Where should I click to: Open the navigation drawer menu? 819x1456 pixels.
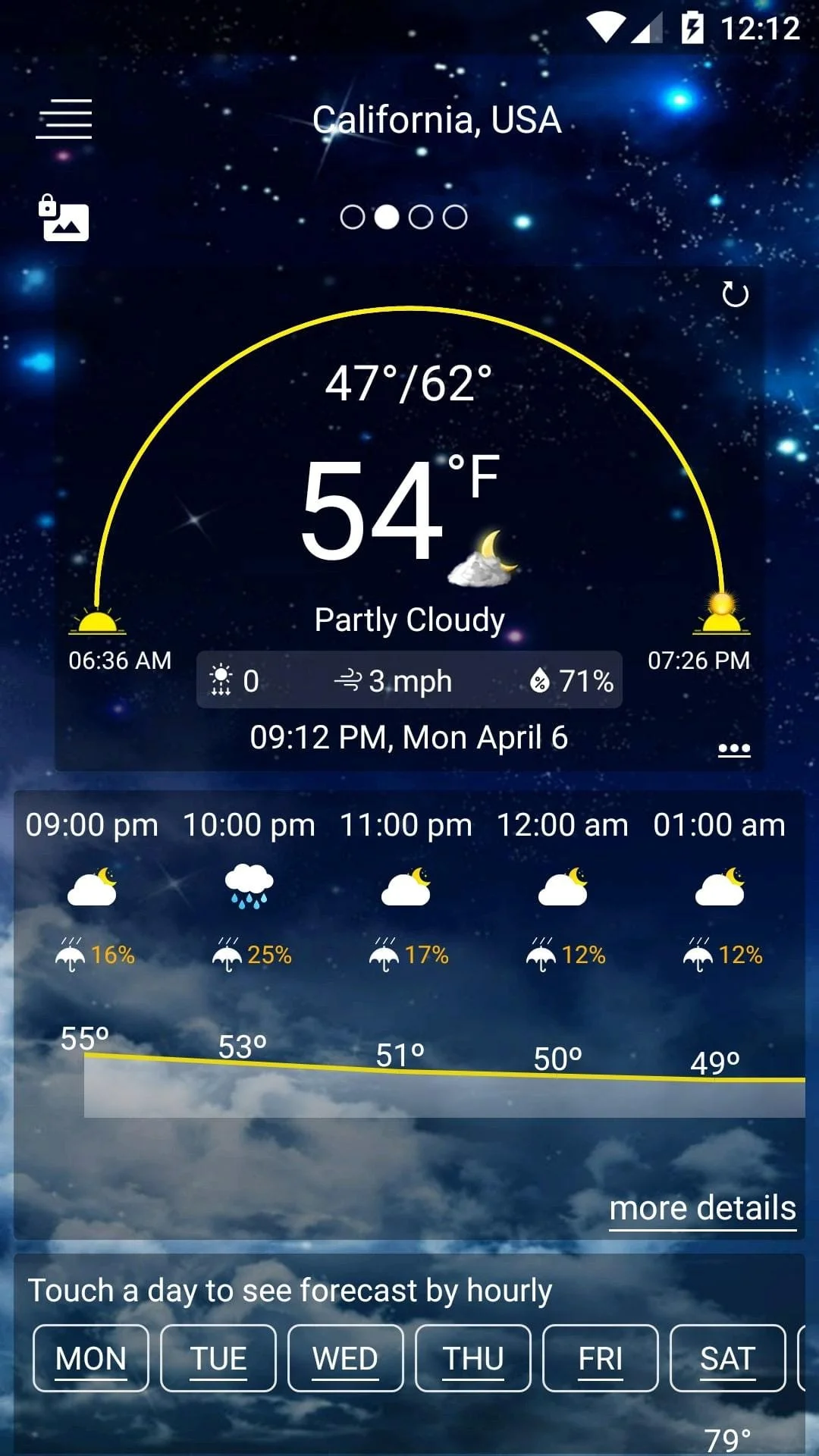65,119
